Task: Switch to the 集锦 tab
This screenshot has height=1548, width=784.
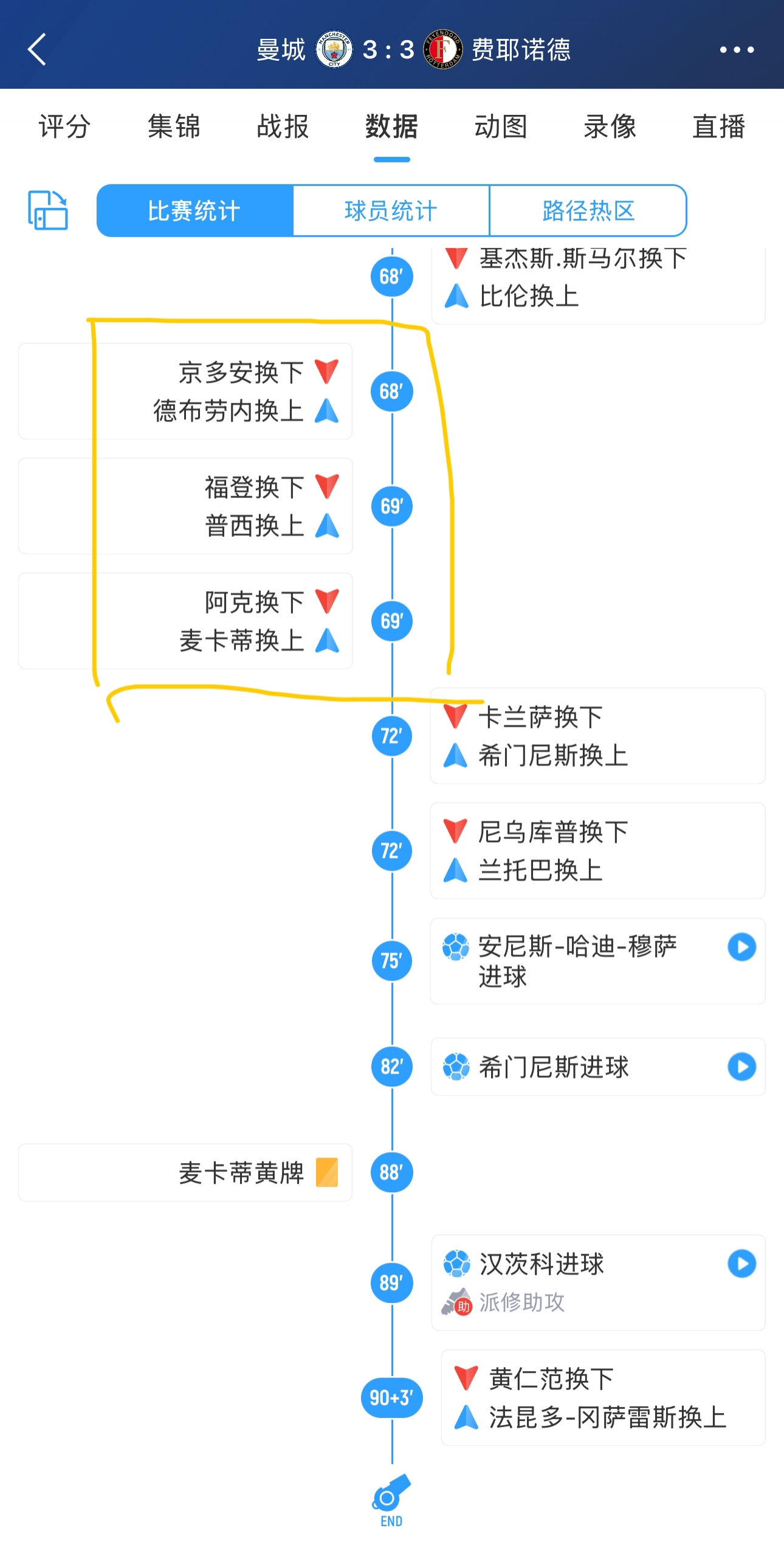Action: [x=174, y=126]
